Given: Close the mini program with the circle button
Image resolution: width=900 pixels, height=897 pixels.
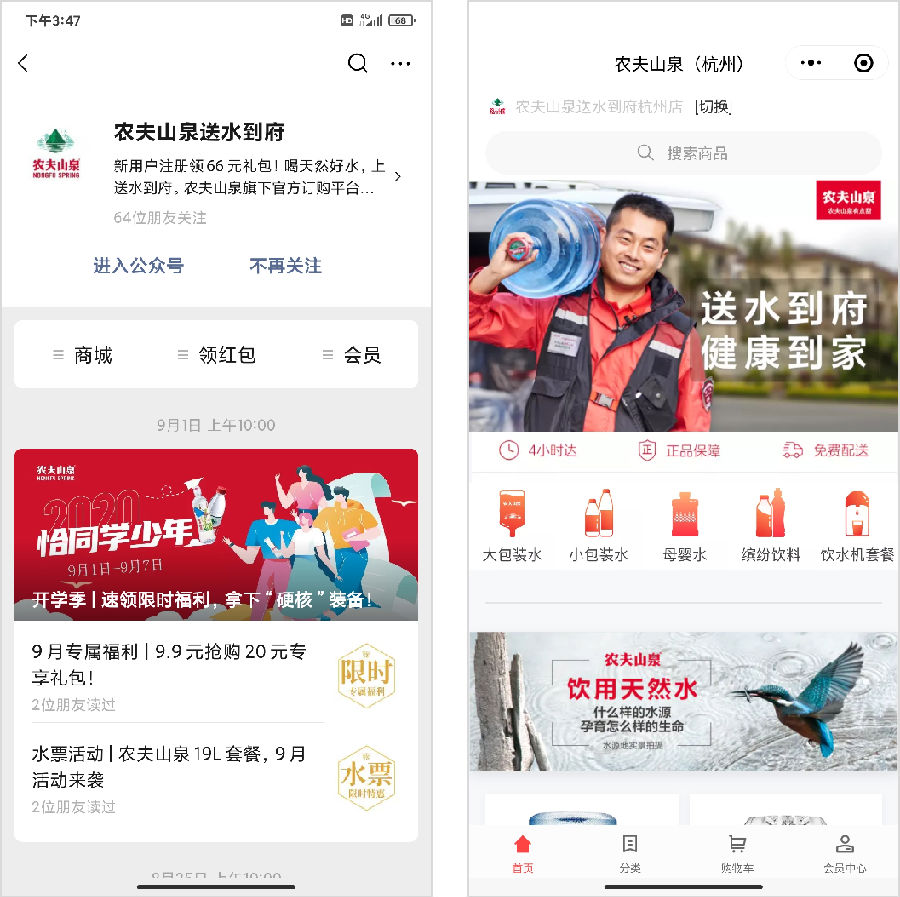Looking at the screenshot, I should 864,63.
